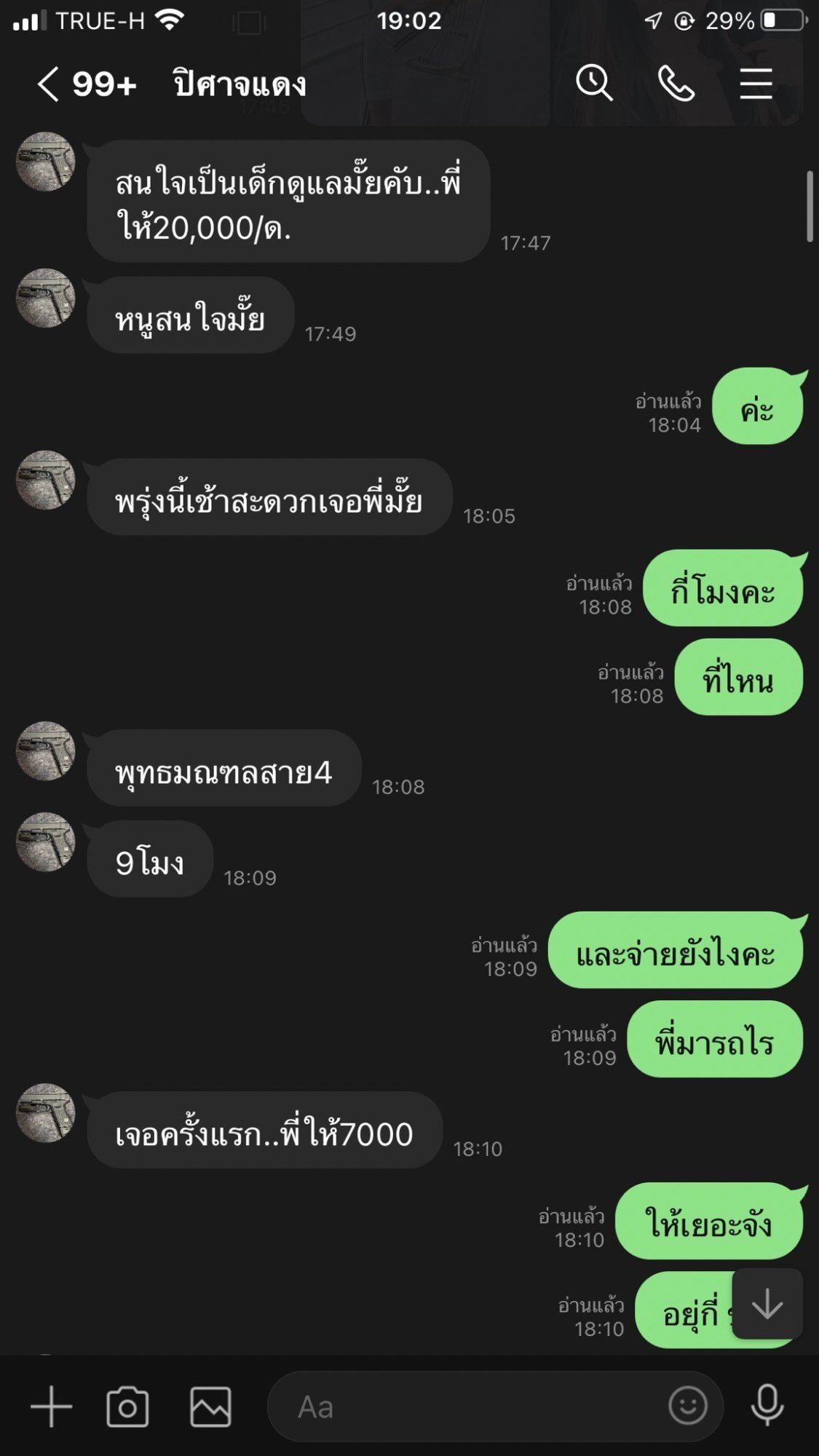Jump to latest messages with down arrow
This screenshot has width=819, height=1456.
[767, 1304]
